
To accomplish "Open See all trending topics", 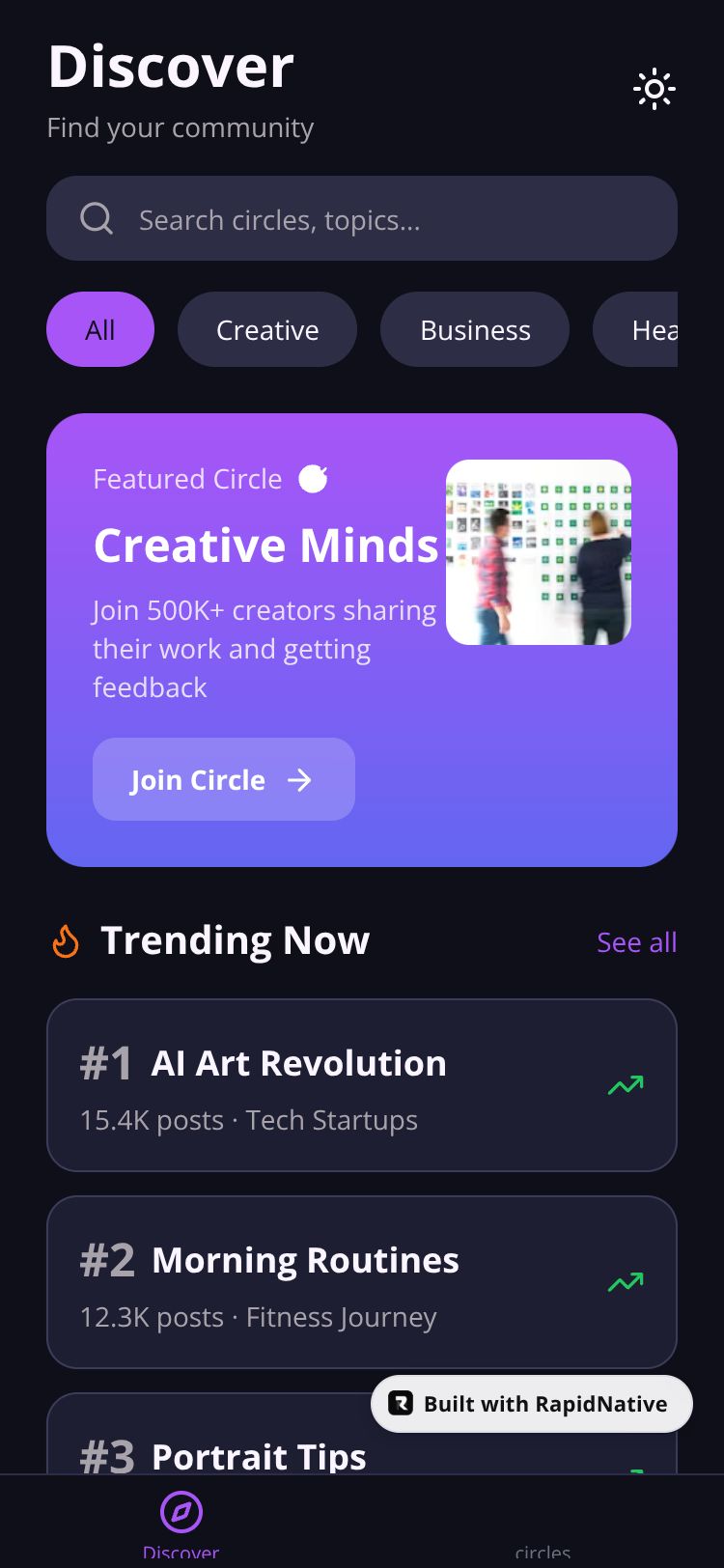I will 636,942.
